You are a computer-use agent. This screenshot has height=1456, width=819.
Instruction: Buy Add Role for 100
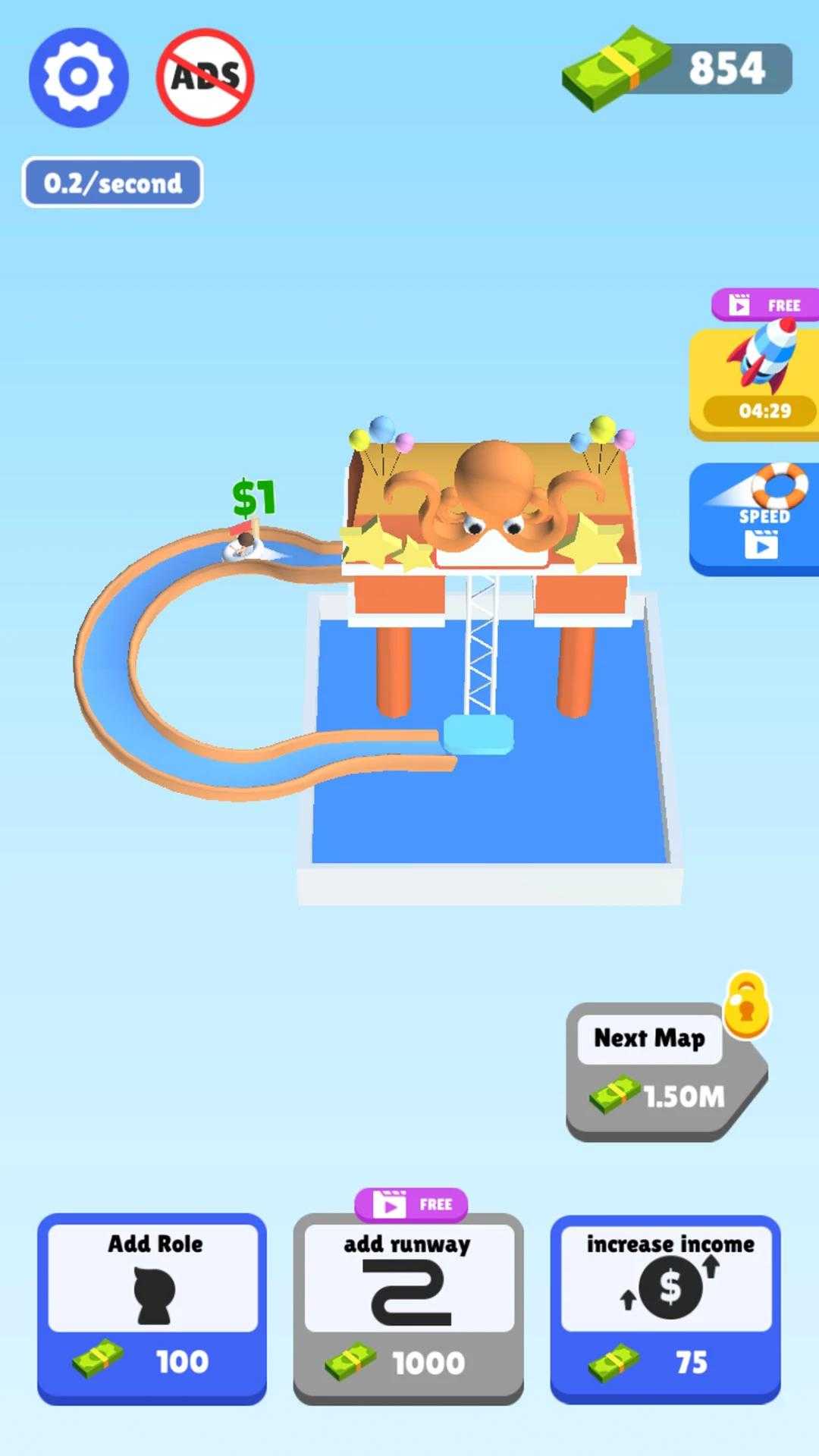point(152,1308)
